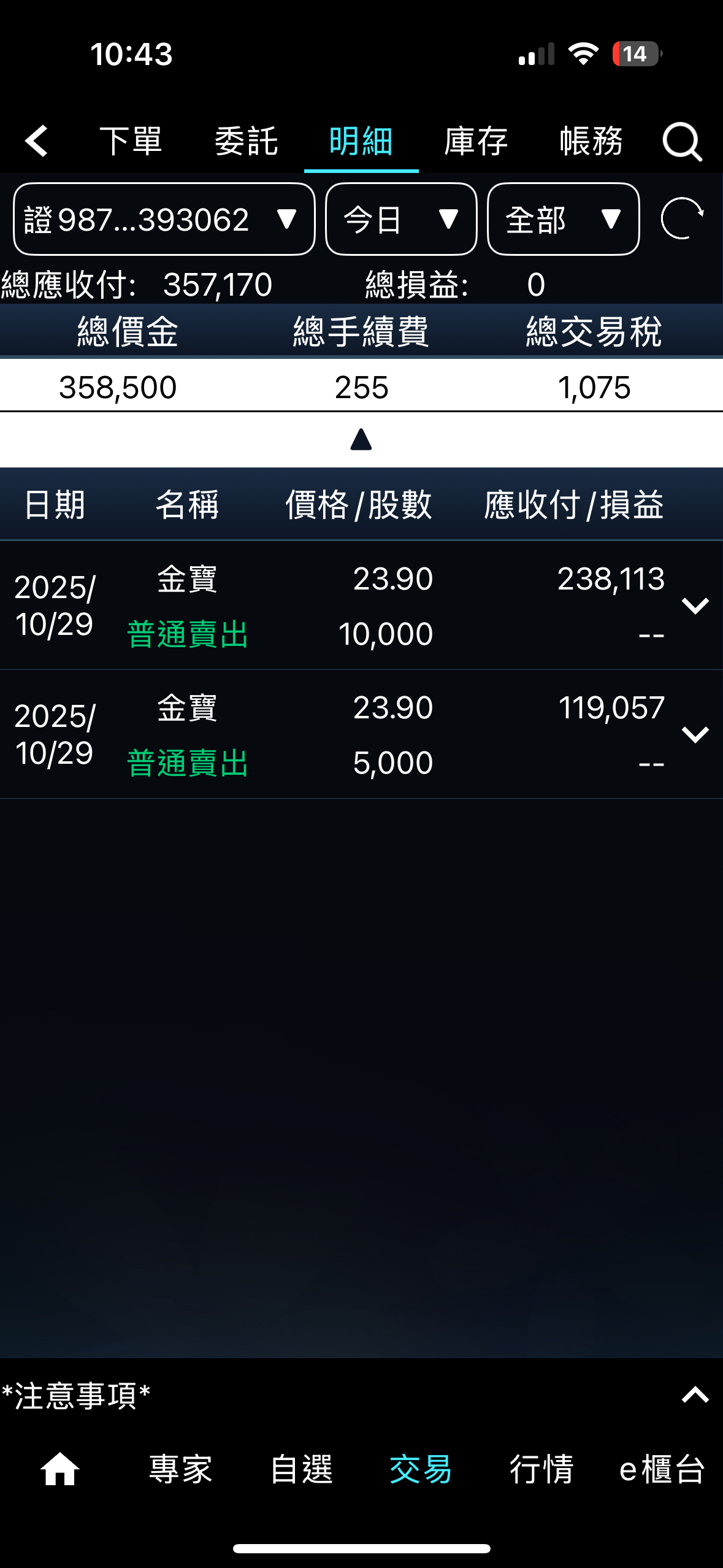Open the 專家 bottom tab
The height and width of the screenshot is (1568, 723).
click(180, 1469)
